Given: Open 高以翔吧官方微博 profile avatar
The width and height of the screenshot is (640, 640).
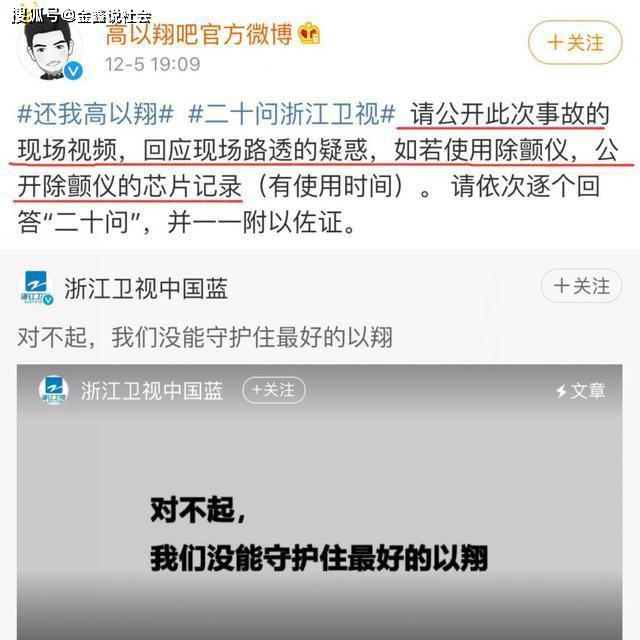Looking at the screenshot, I should point(50,47).
